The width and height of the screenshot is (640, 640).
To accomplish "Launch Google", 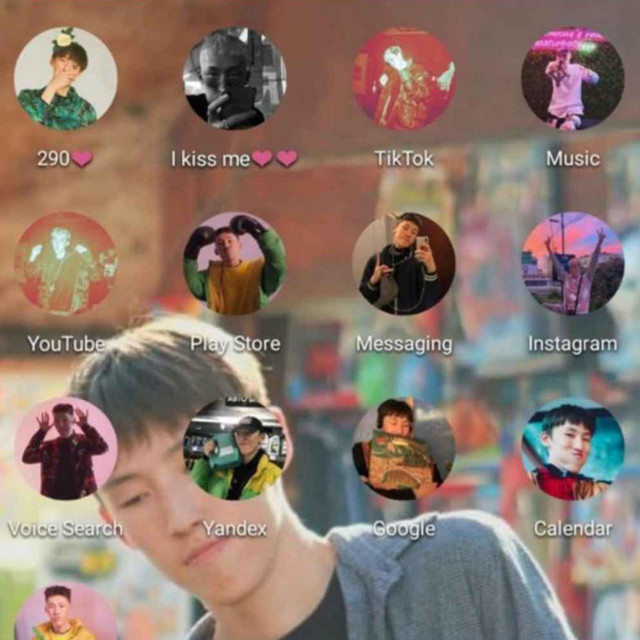I will [x=404, y=449].
